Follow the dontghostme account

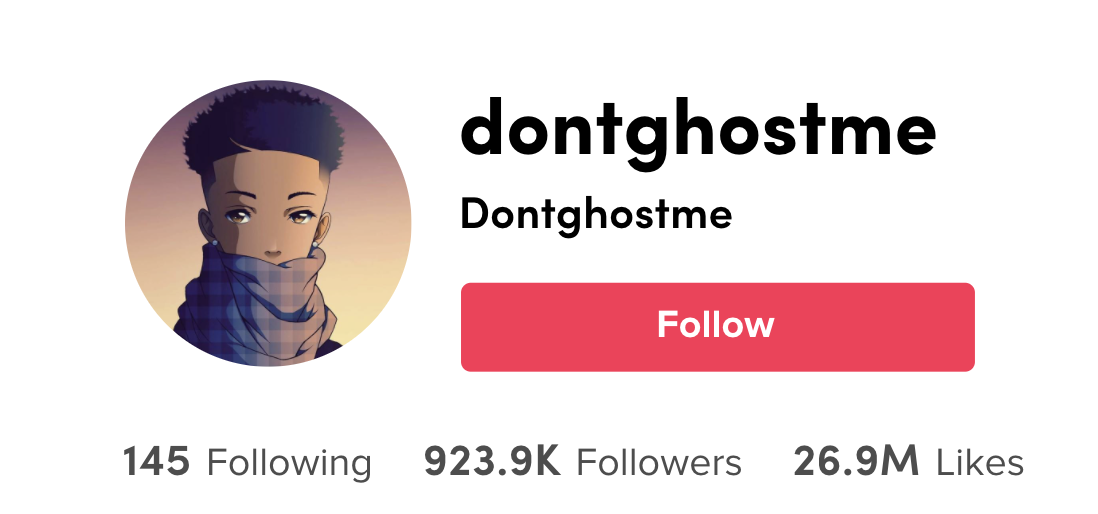[x=717, y=327]
